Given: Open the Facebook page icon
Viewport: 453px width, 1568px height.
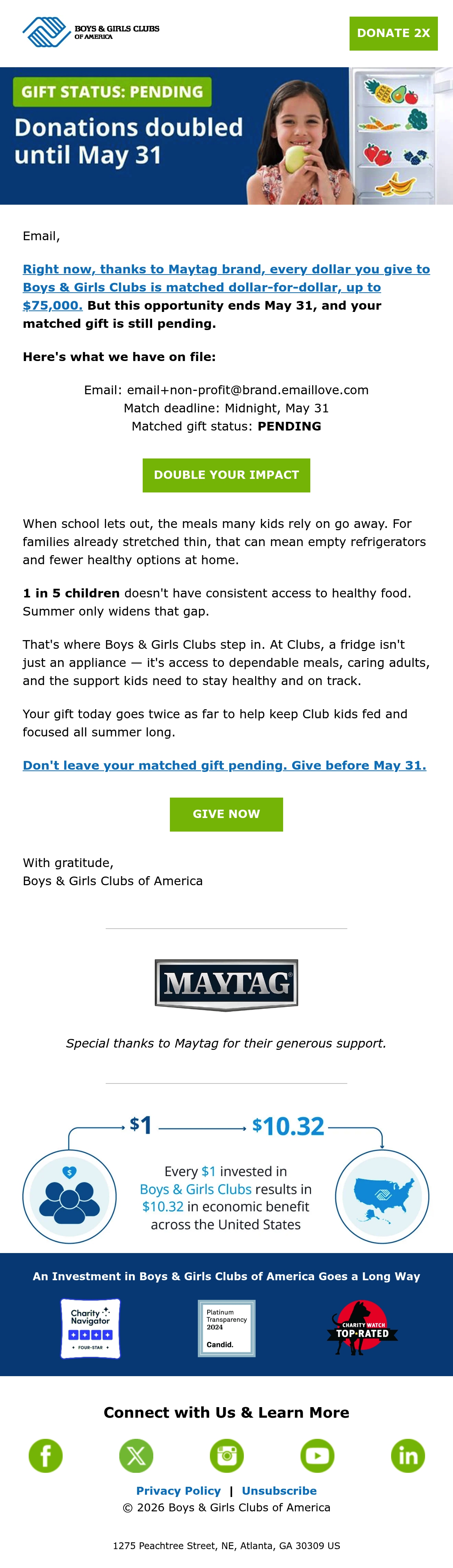Looking at the screenshot, I should pos(46,1455).
